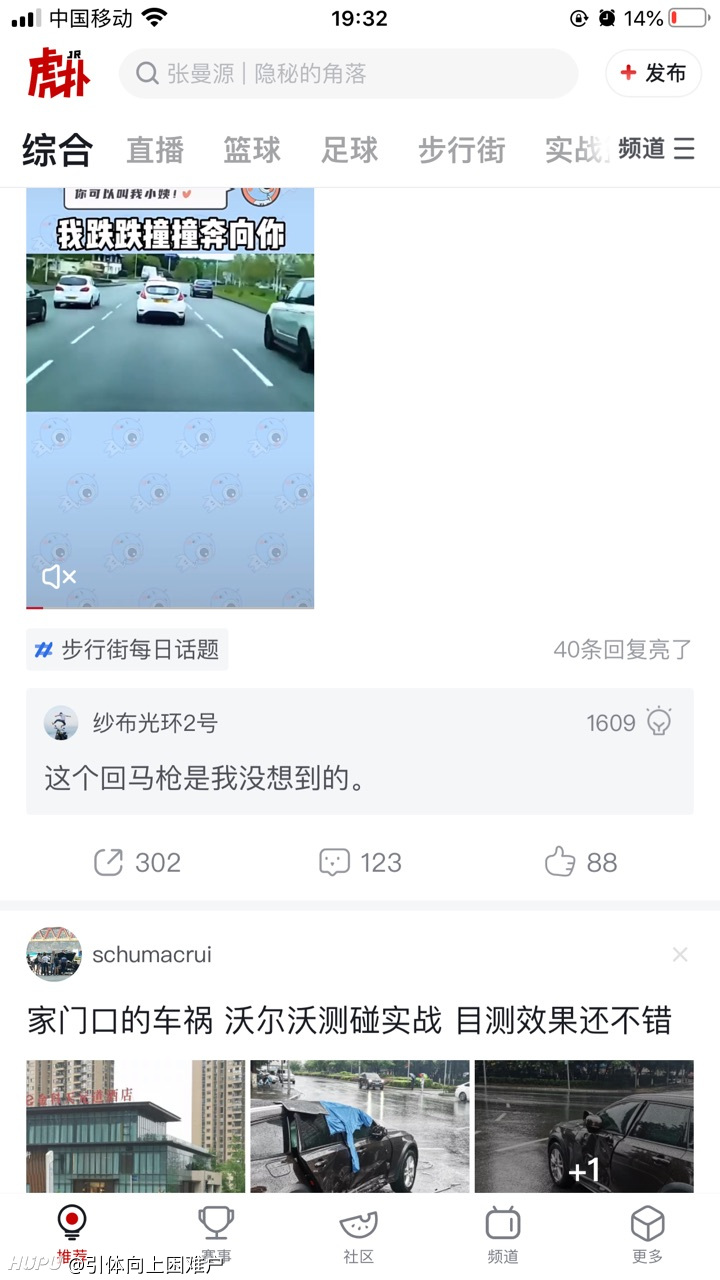Switch to the 篮球 tab

252,150
